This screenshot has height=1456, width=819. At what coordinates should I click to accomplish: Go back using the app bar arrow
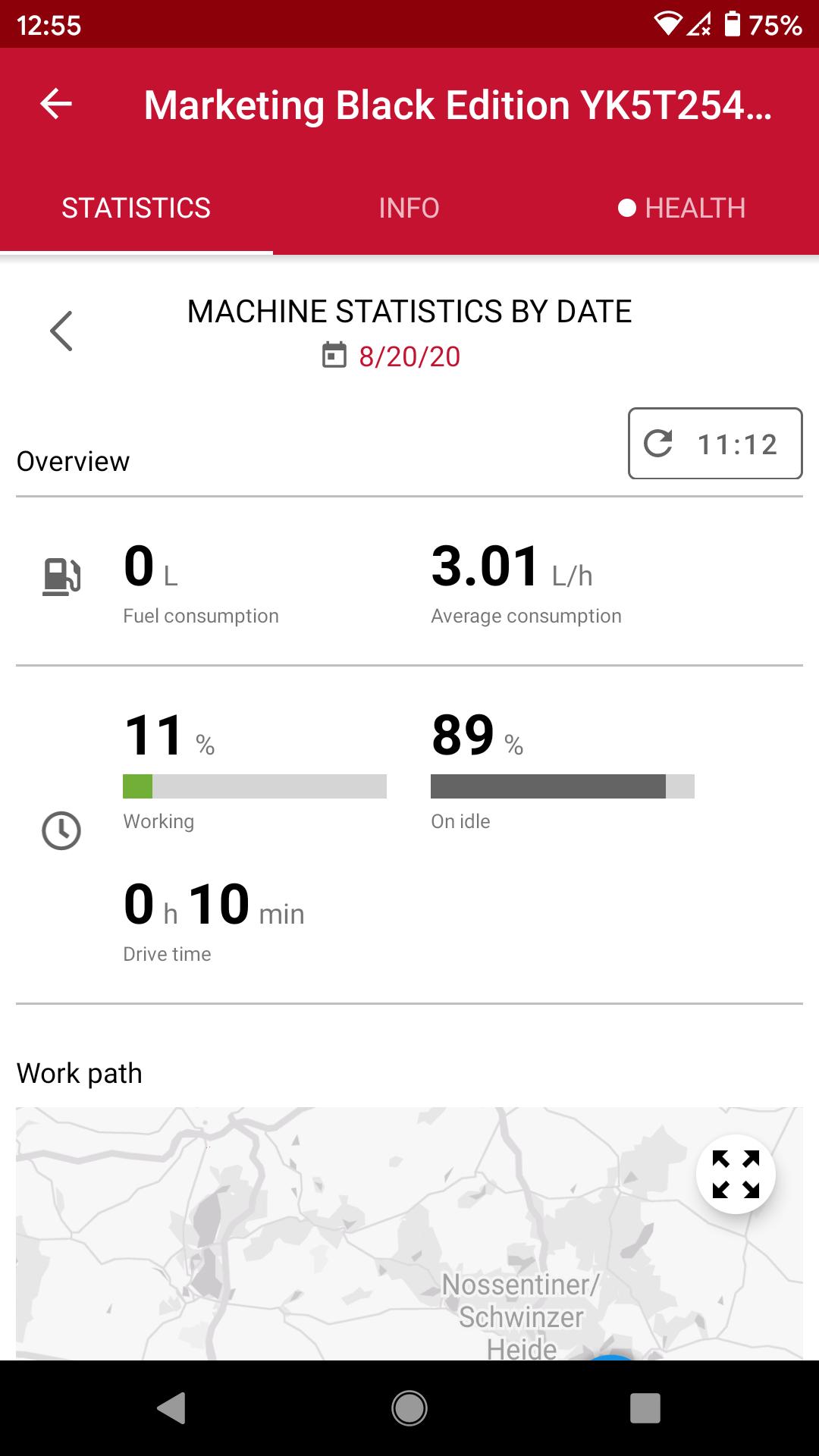click(56, 104)
